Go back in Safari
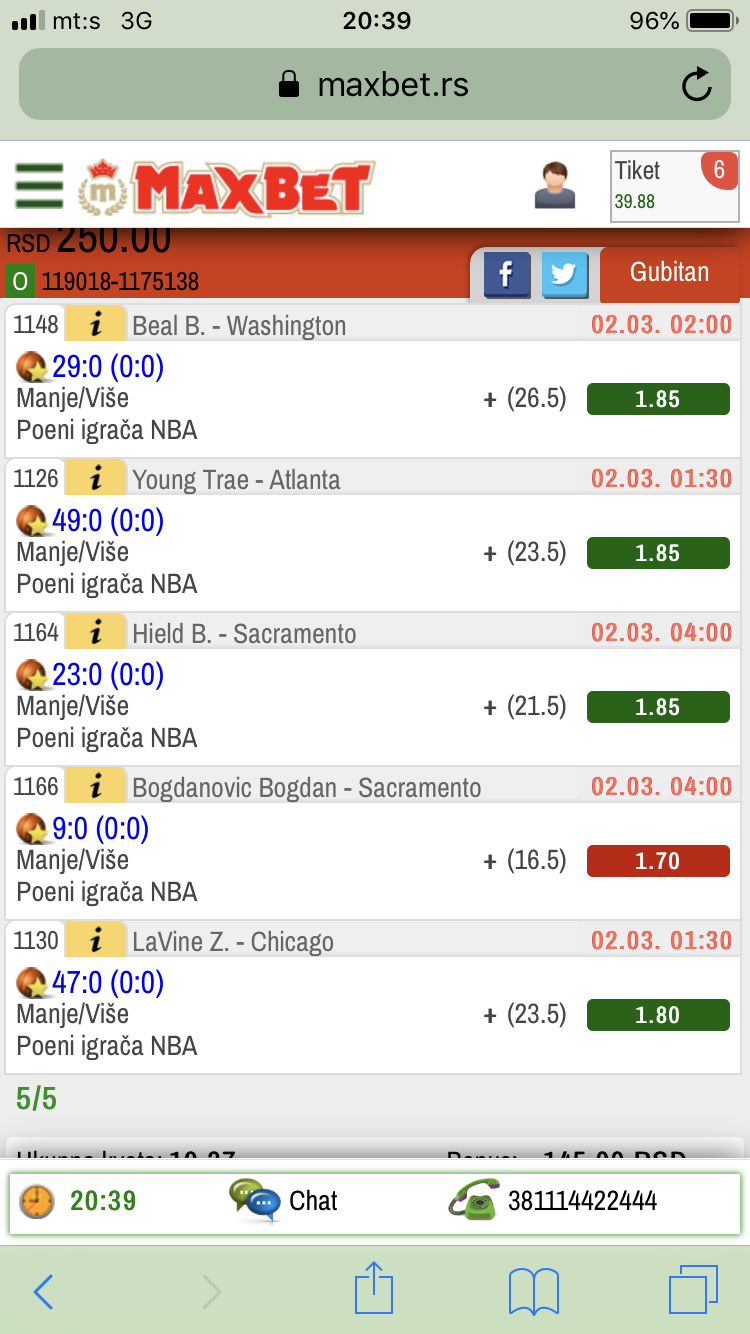The width and height of the screenshot is (750, 1334). [43, 1292]
